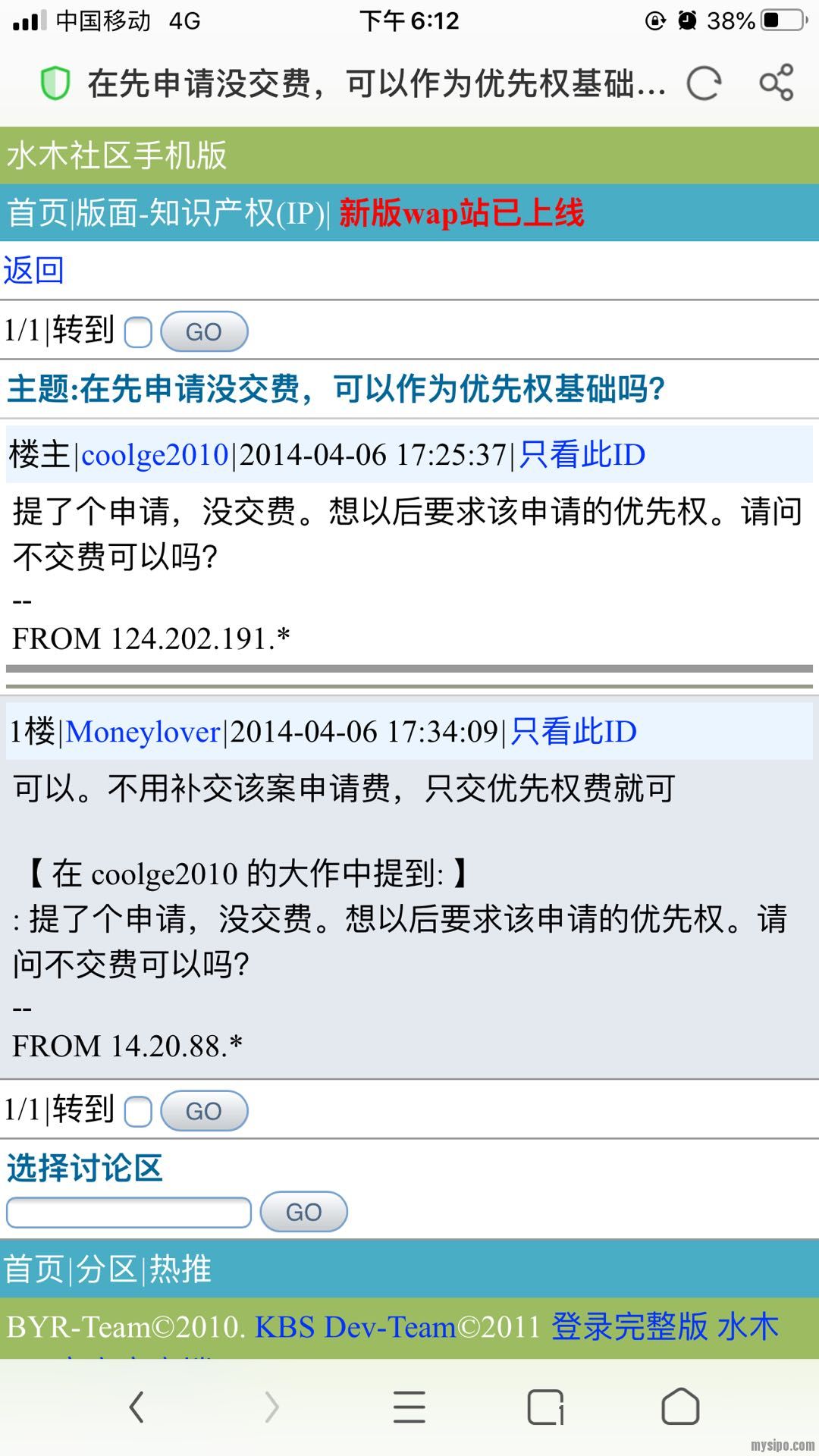
Task: Tap the GO button beside the top 转到 field
Action: pos(204,332)
